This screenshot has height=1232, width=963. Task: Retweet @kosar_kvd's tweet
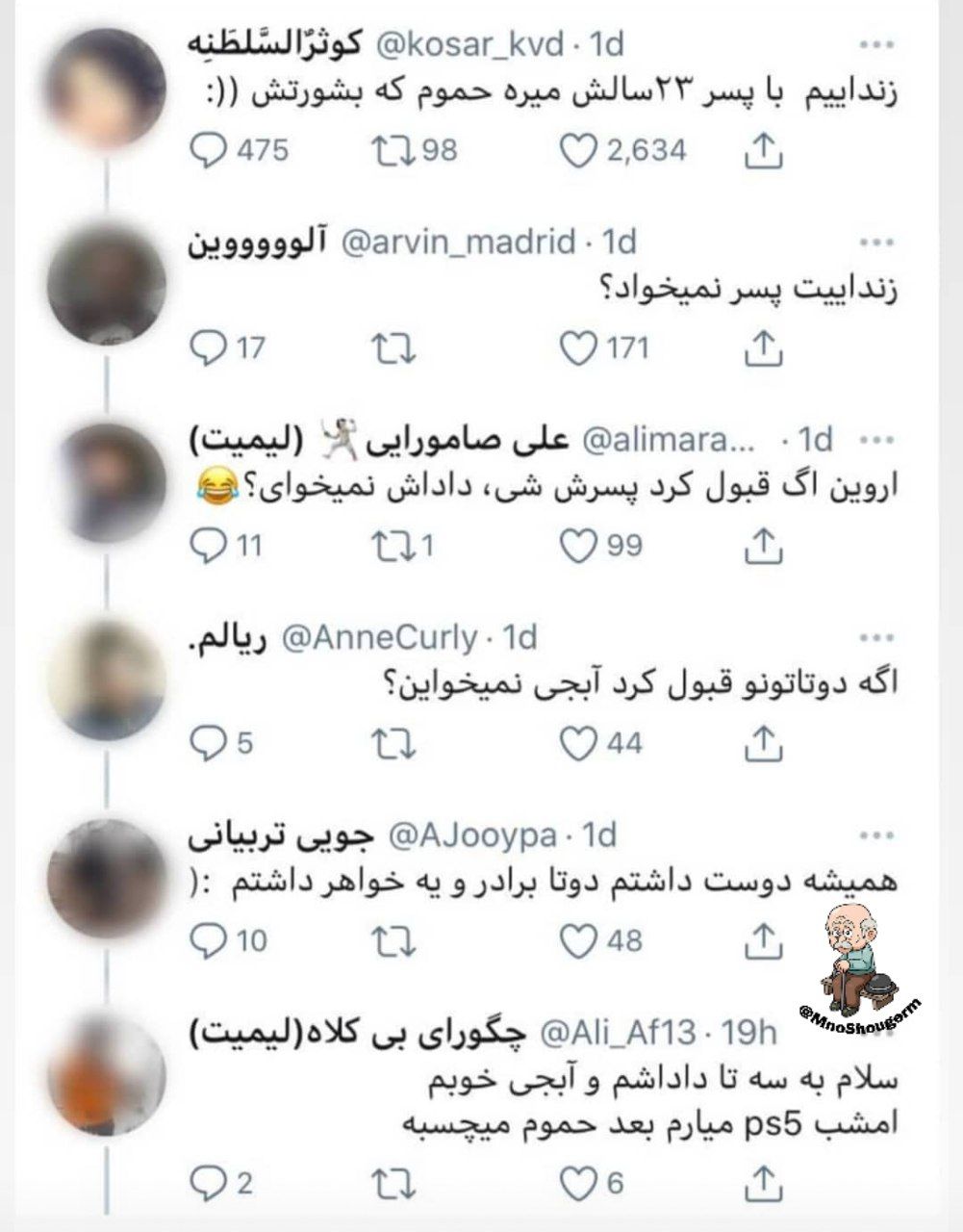393,150
